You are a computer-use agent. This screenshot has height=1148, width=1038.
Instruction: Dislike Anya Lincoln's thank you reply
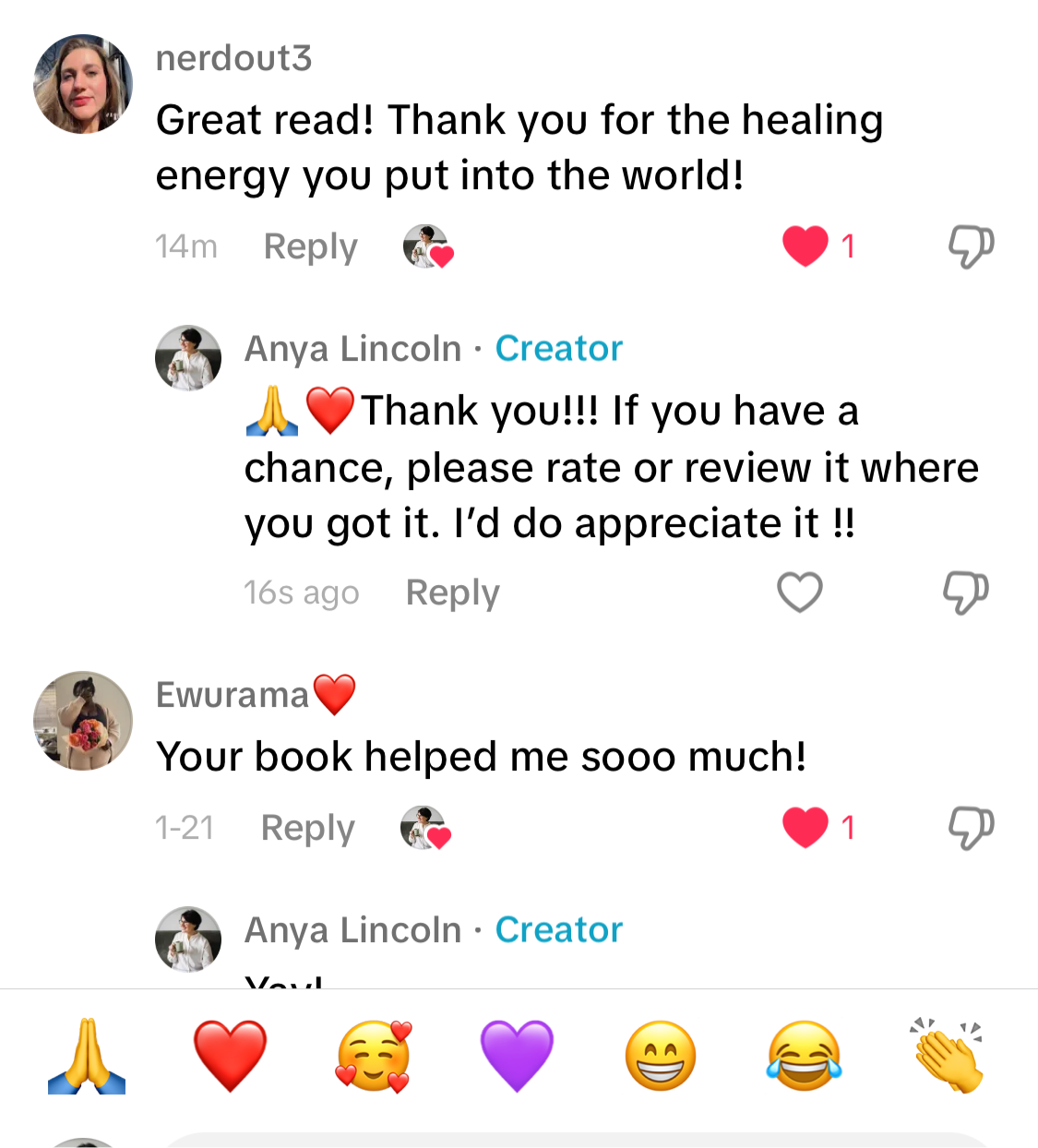point(965,592)
